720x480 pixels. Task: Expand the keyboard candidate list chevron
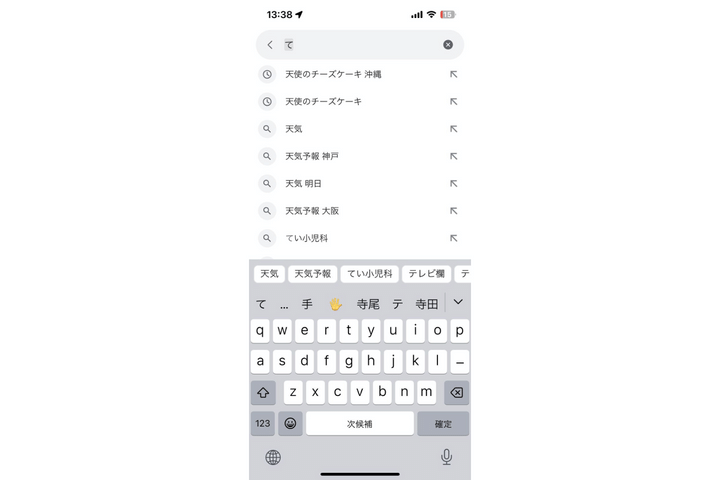[458, 302]
